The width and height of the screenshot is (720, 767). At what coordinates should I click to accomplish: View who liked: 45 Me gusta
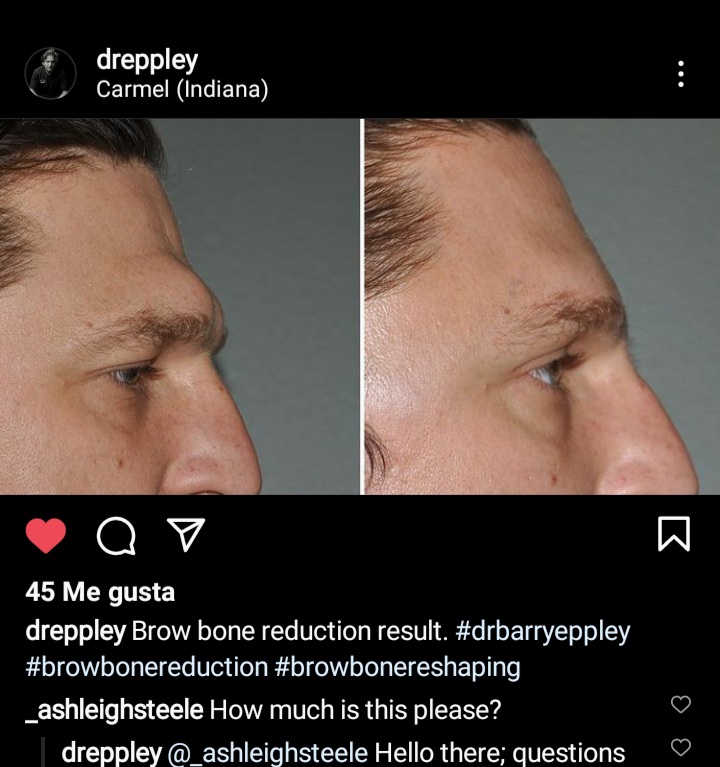click(x=100, y=592)
